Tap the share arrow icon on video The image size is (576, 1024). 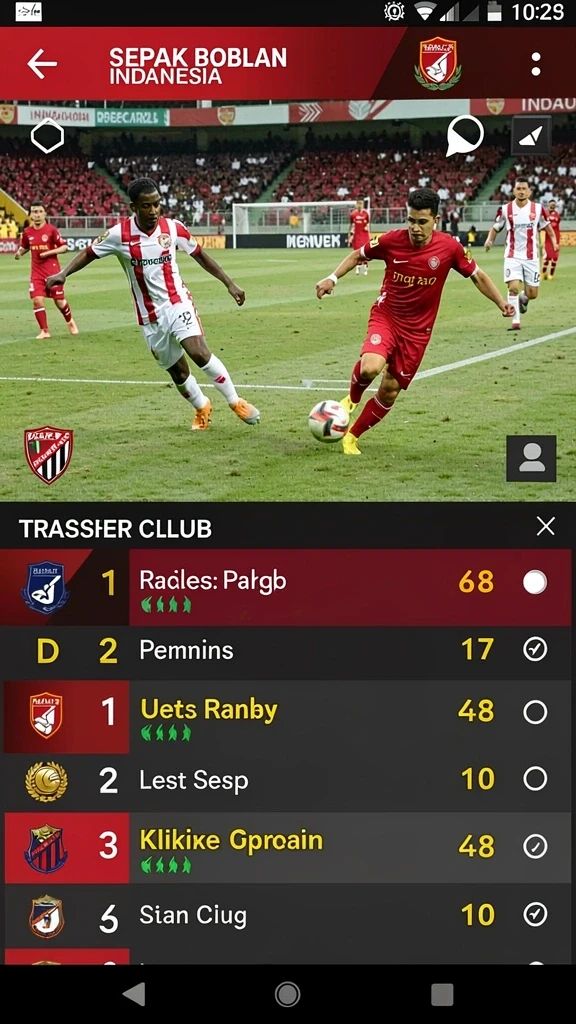[531, 136]
